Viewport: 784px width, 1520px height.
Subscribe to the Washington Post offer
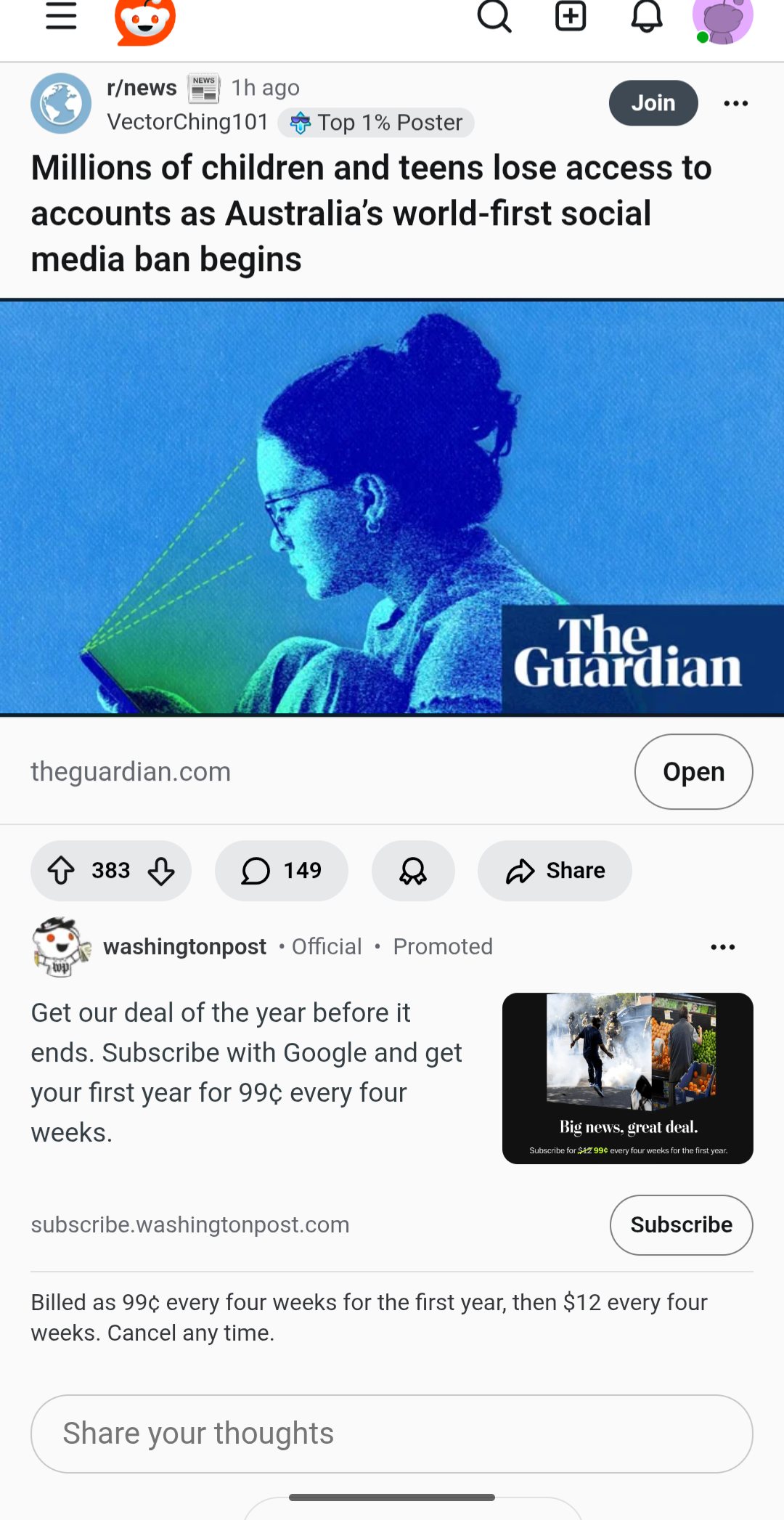[x=681, y=1224]
